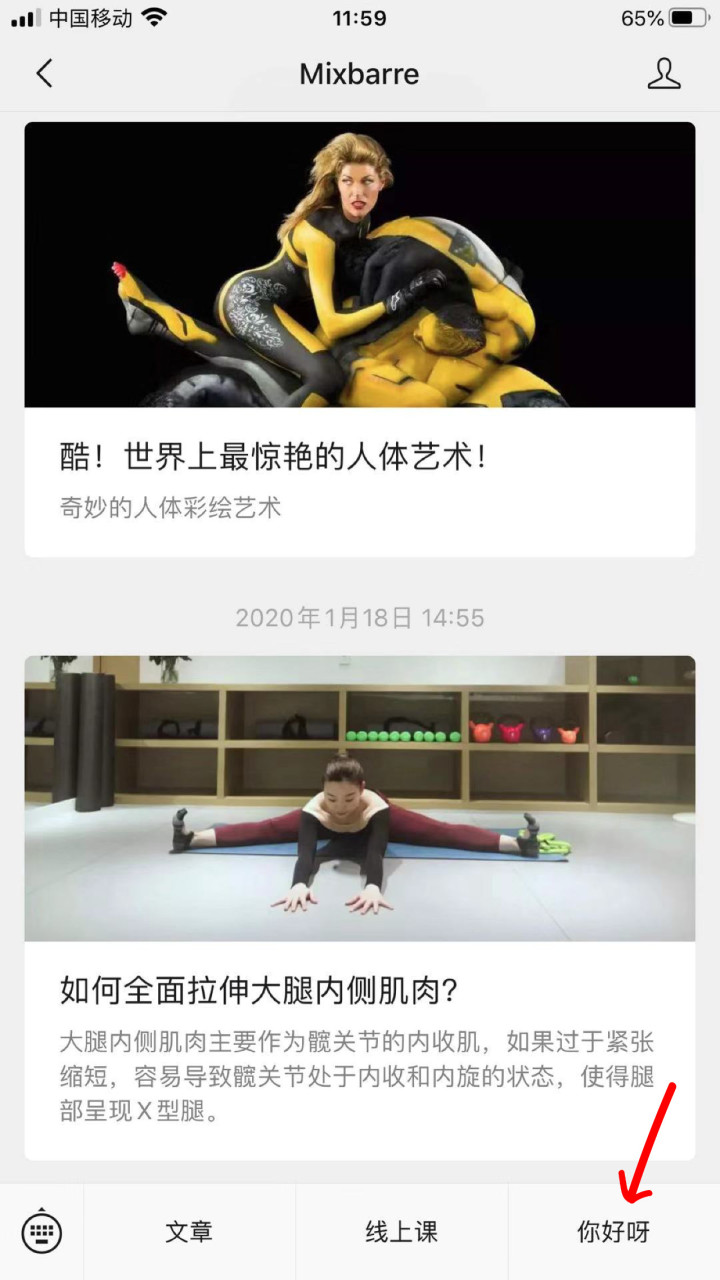Open the 文章 menu
Screen dimensions: 720x1280
[189, 1231]
